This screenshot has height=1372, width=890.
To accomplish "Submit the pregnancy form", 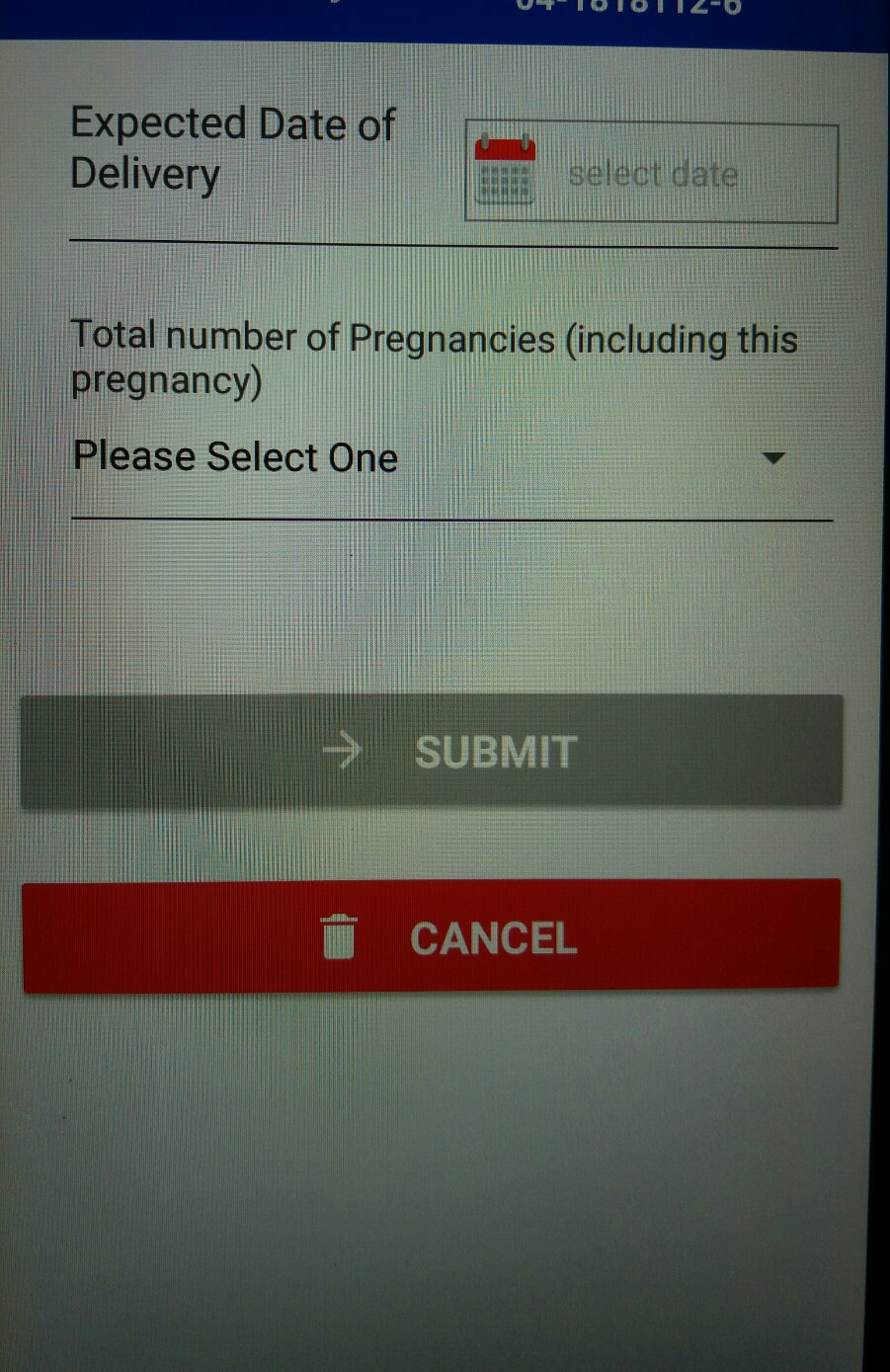I will coord(432,752).
